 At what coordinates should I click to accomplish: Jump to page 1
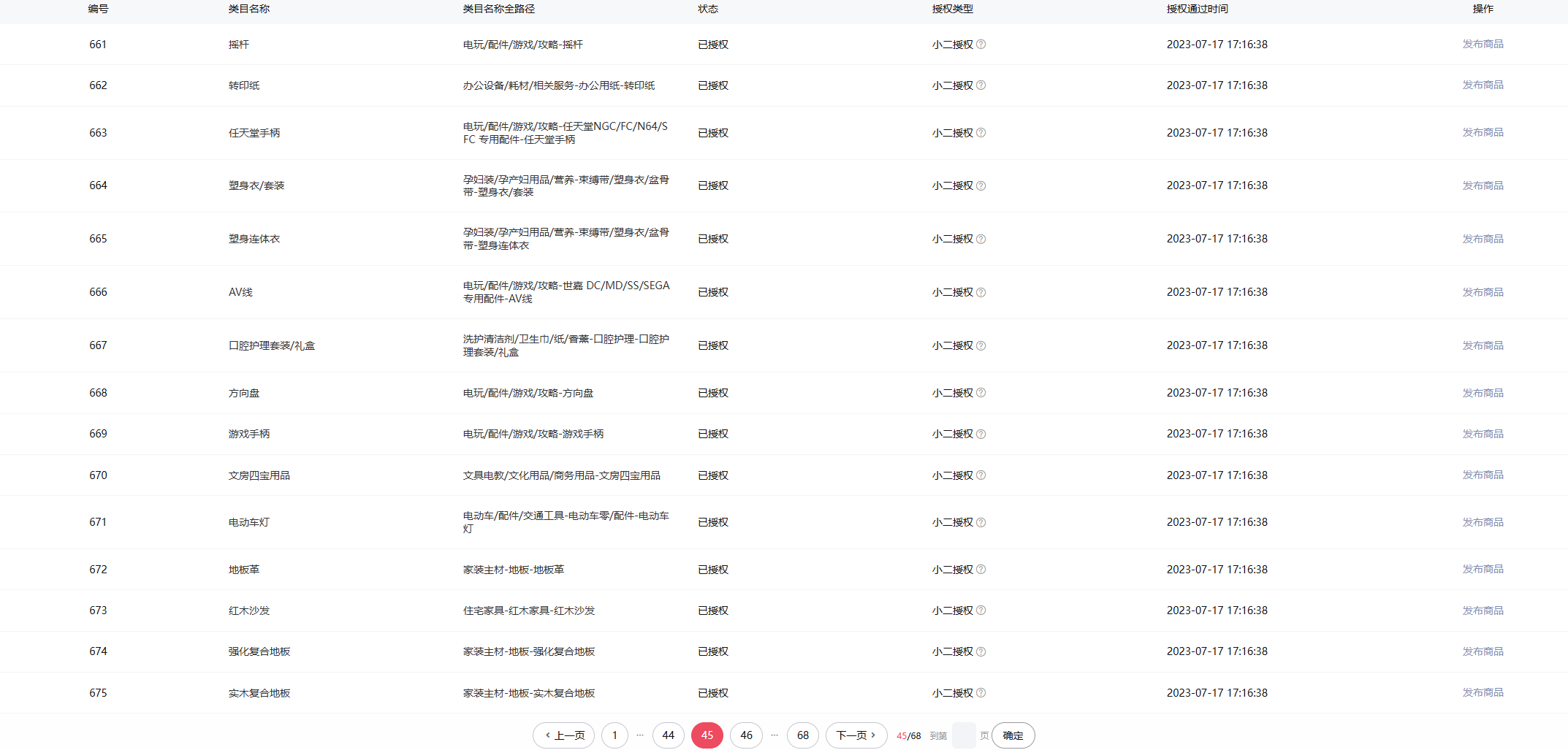coord(614,735)
